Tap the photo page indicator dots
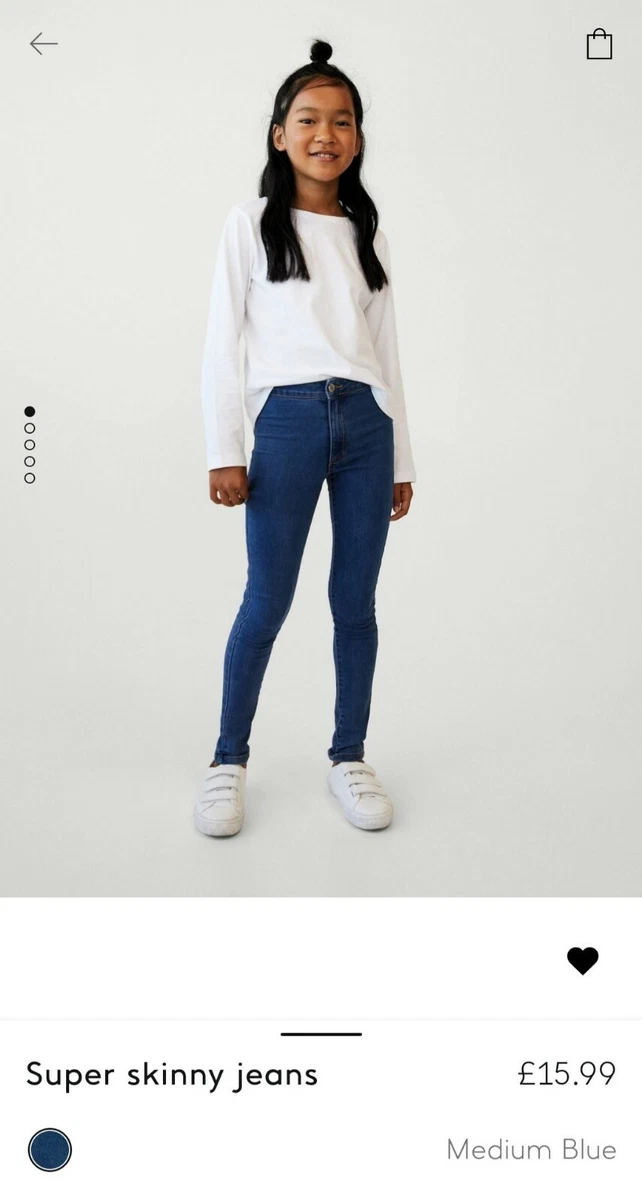 coord(30,445)
